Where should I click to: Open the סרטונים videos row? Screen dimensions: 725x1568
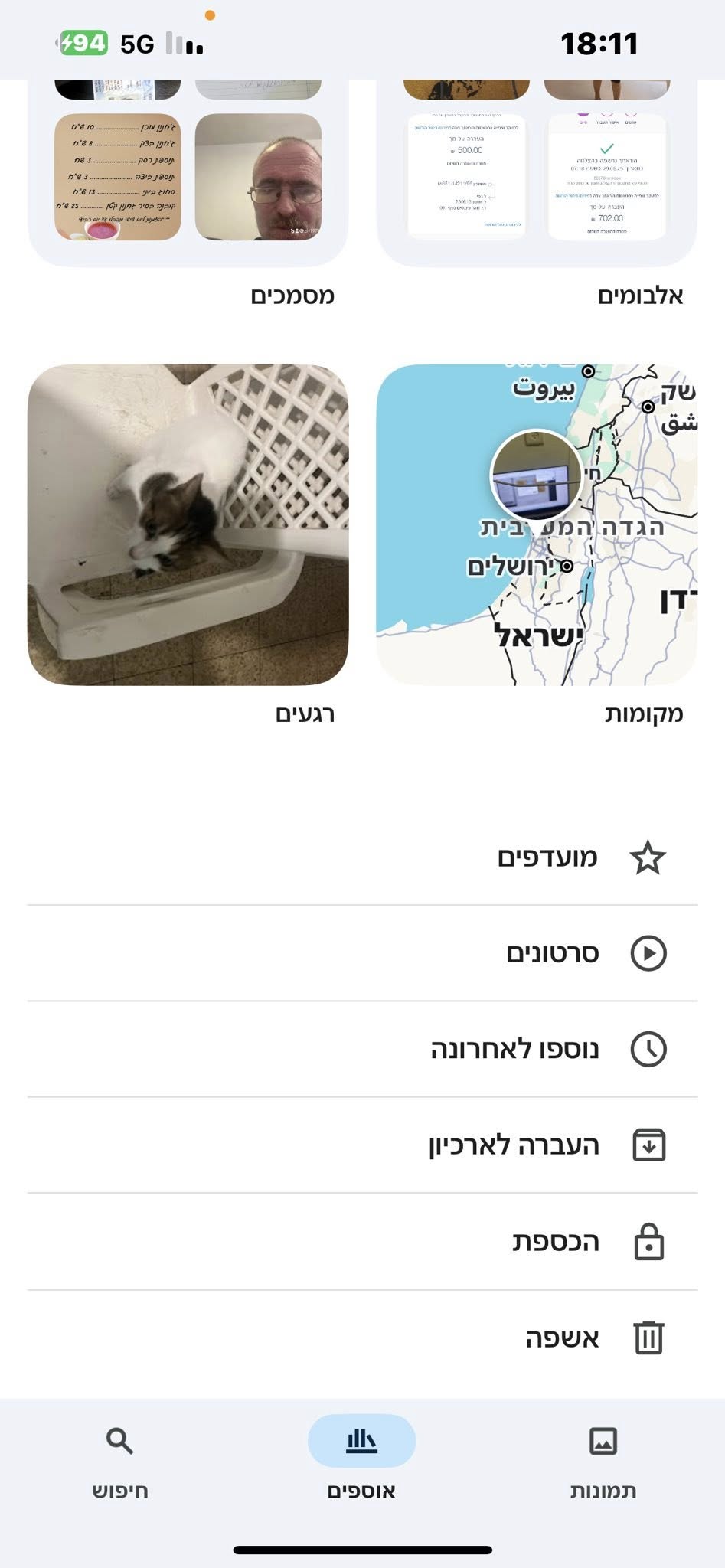point(362,953)
